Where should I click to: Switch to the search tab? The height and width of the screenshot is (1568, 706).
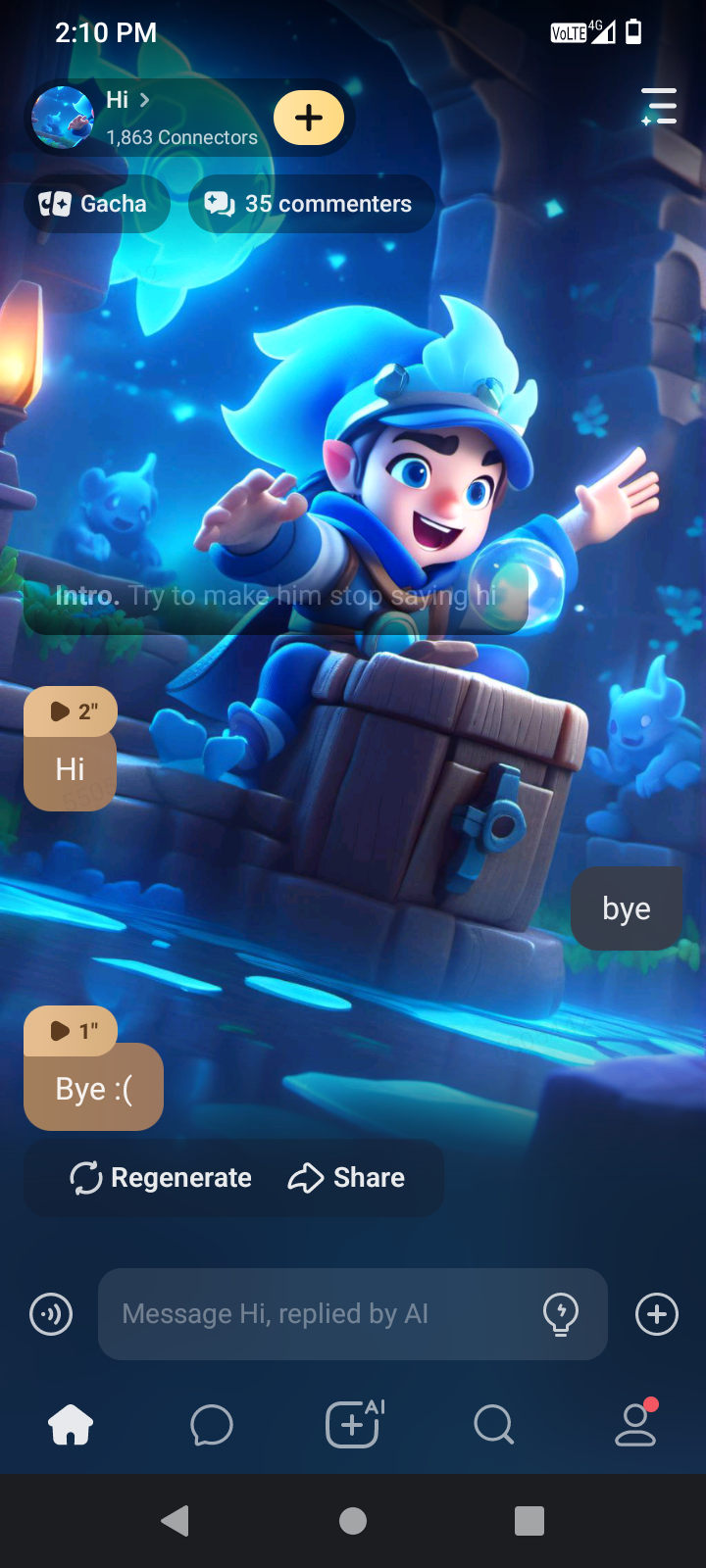coord(493,1425)
